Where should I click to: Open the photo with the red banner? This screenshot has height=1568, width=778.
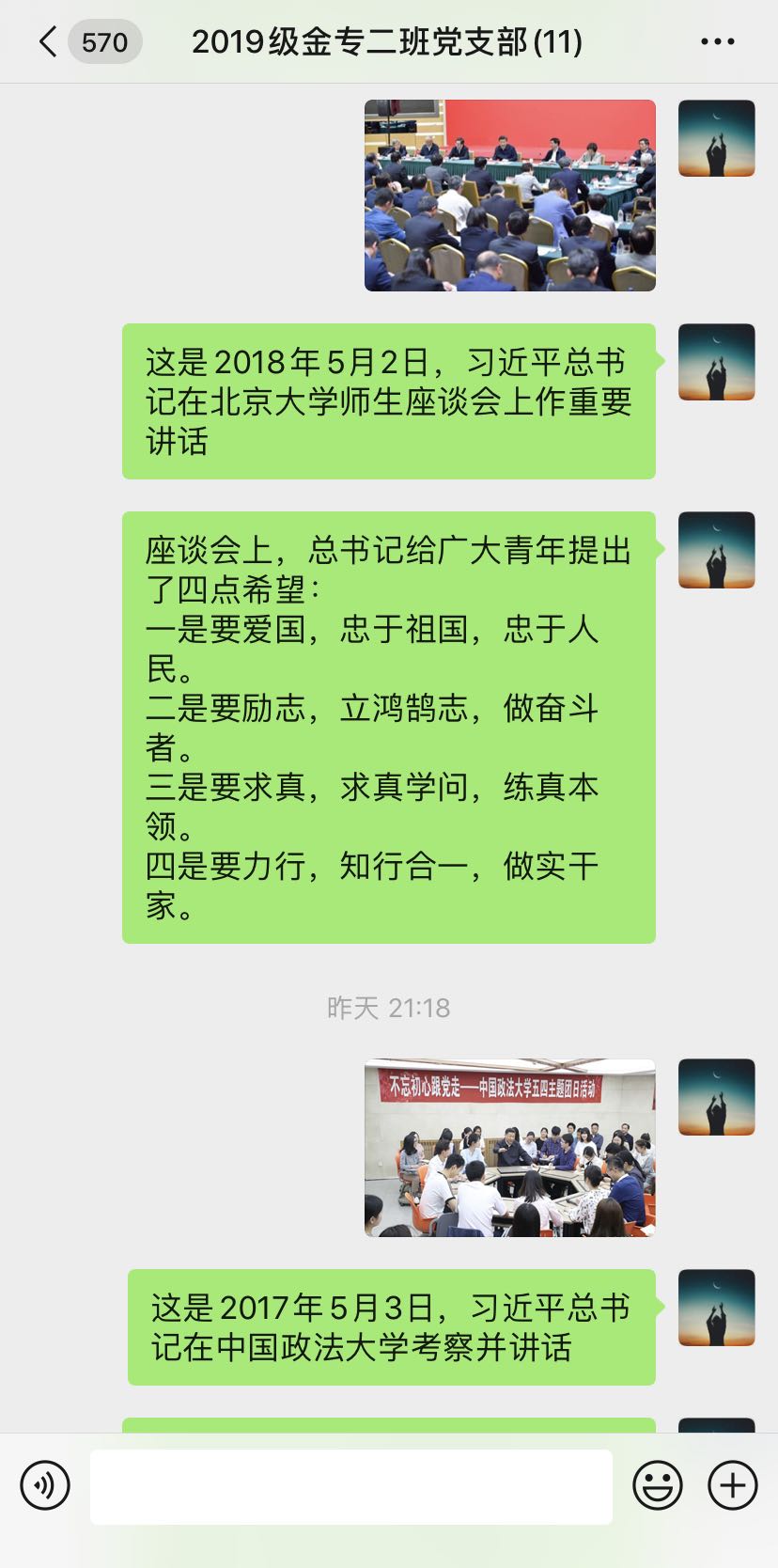509,1148
